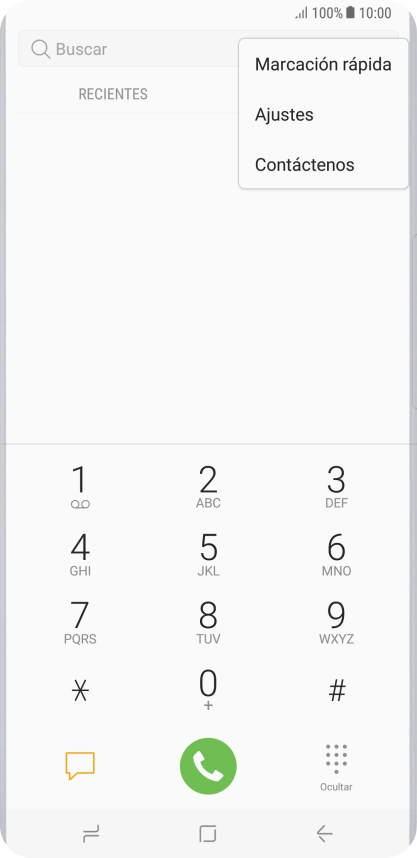
Task: Start call with green phone button
Action: coord(208,766)
